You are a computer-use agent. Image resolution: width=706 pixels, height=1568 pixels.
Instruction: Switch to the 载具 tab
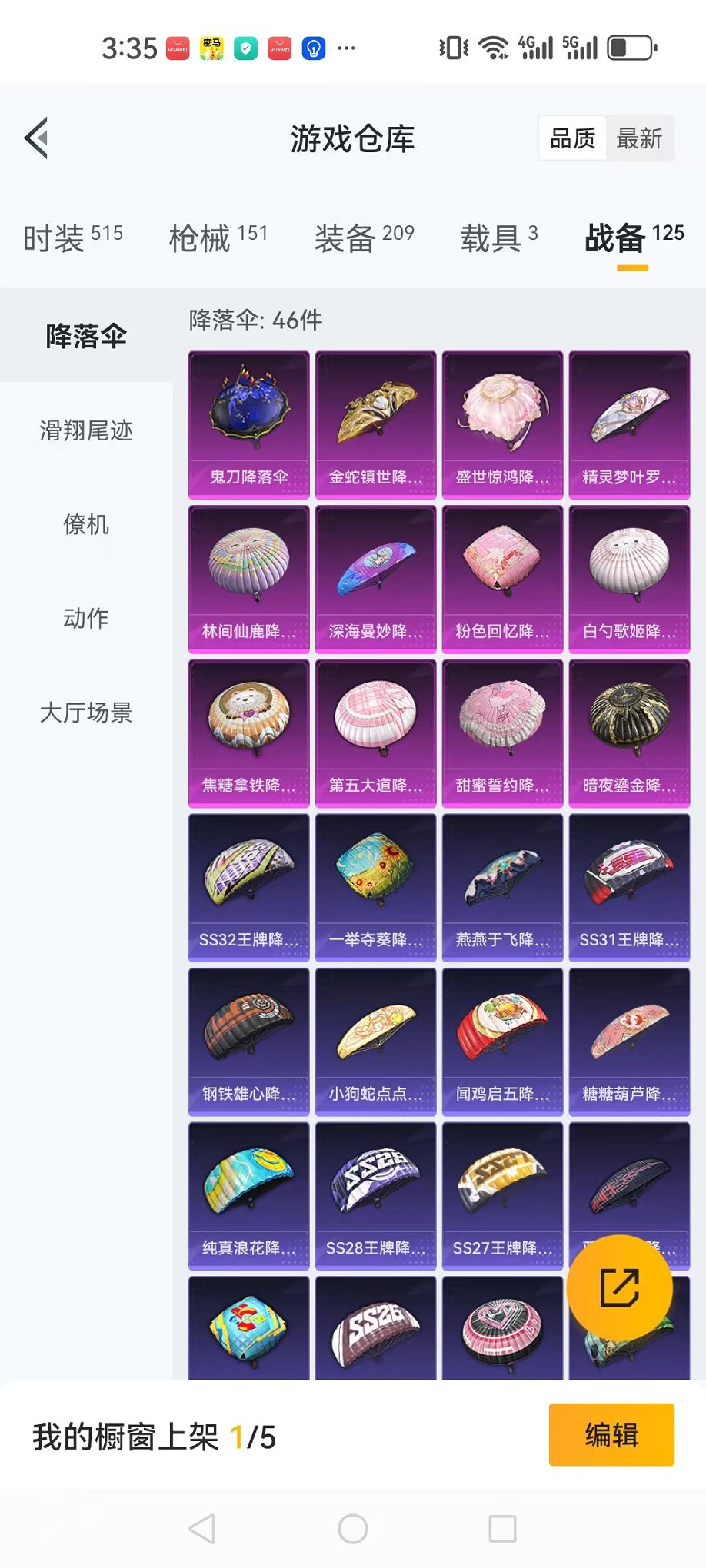click(x=498, y=238)
